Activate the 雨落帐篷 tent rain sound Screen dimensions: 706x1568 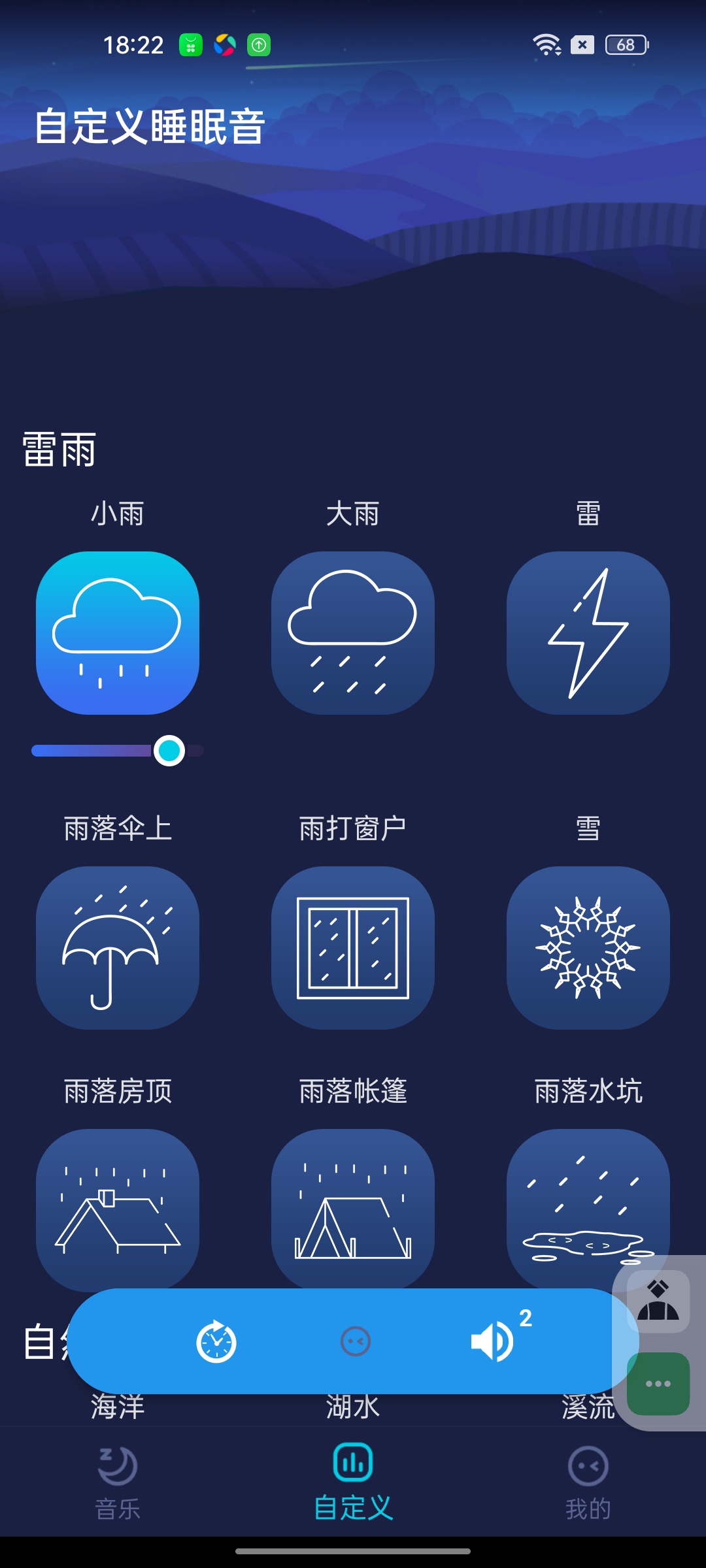tap(353, 1209)
